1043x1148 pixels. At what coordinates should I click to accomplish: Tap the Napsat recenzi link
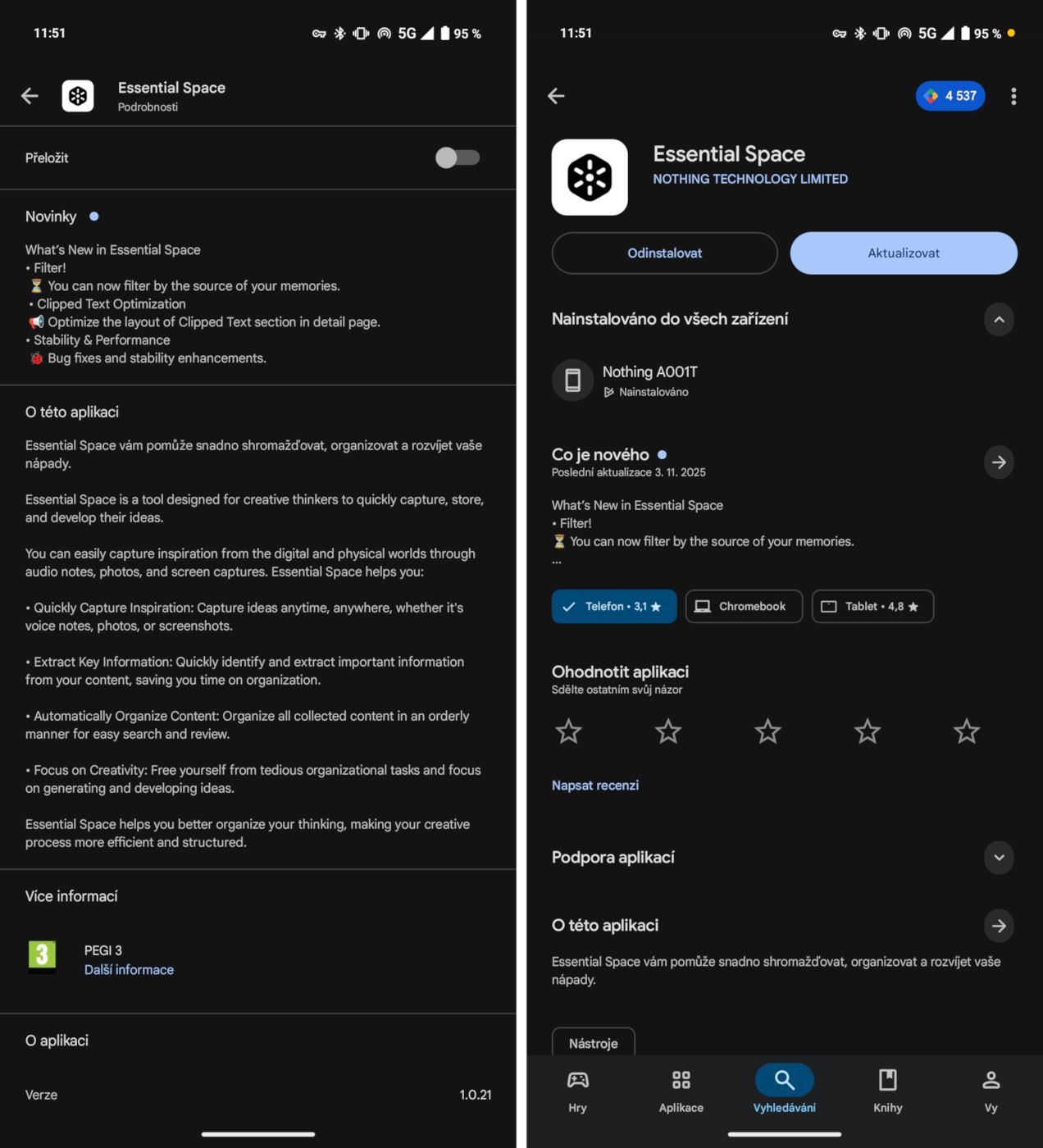pyautogui.click(x=594, y=786)
